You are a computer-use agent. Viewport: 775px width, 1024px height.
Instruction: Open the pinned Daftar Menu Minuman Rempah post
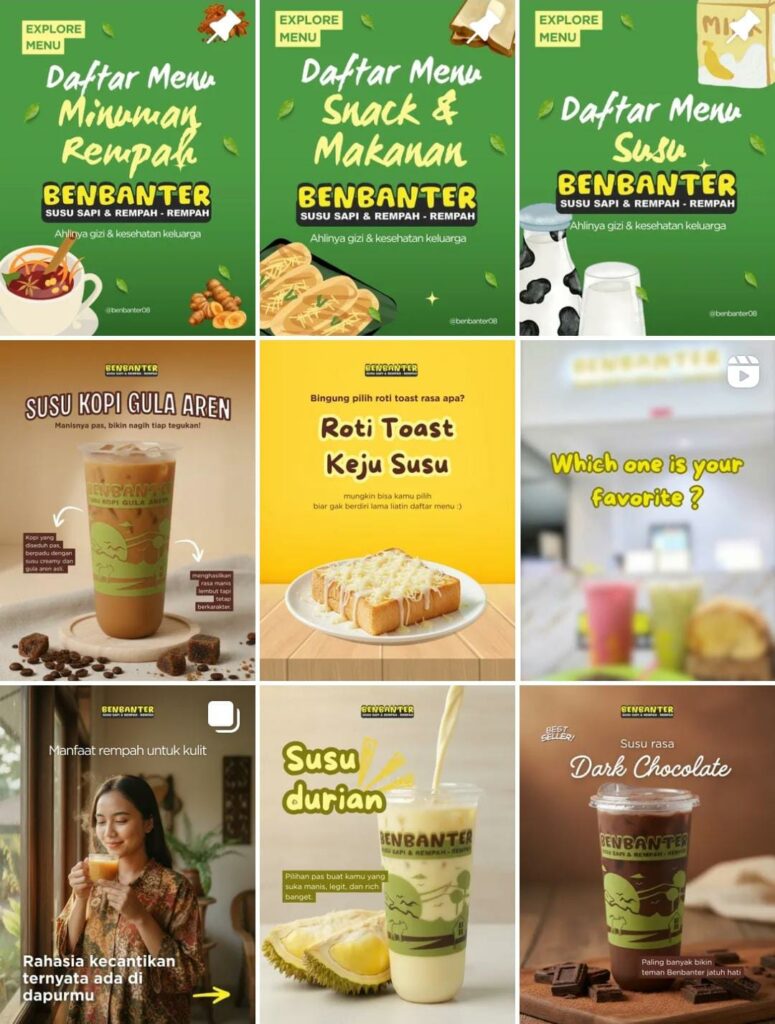pyautogui.click(x=127, y=167)
